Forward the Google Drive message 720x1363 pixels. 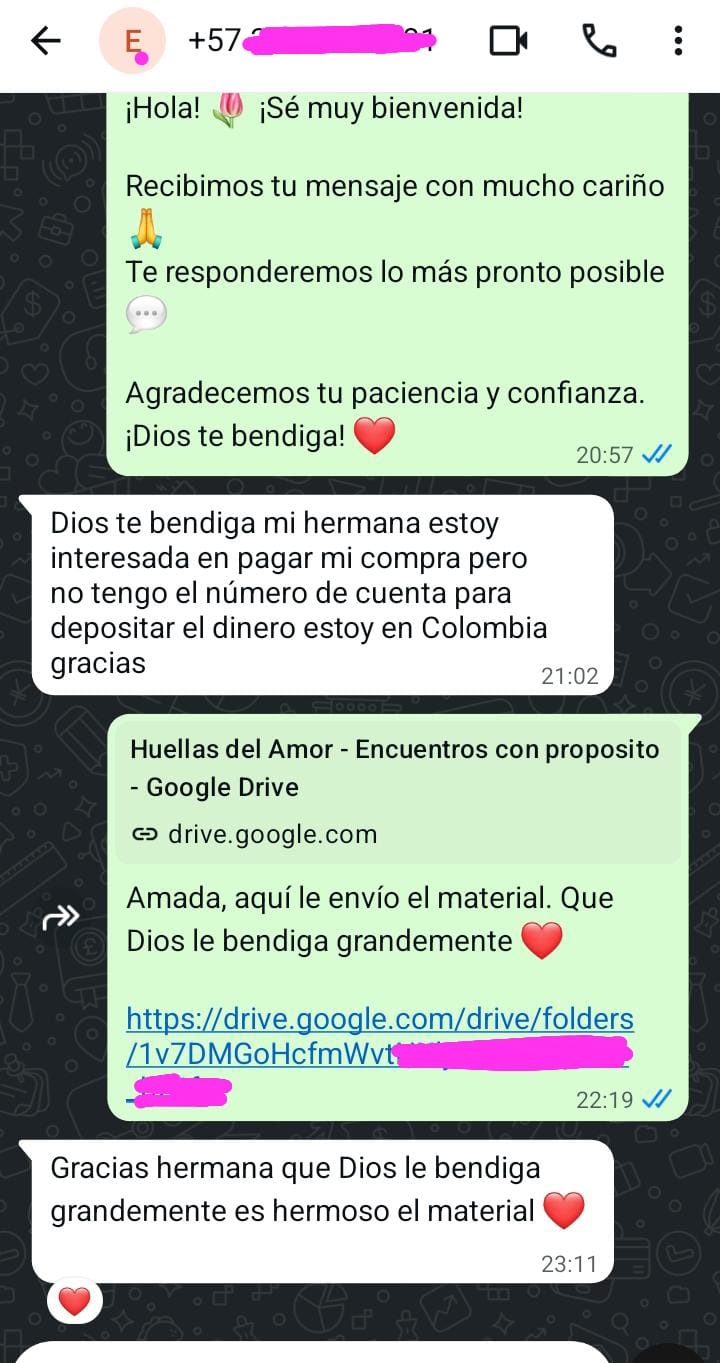pyautogui.click(x=61, y=917)
